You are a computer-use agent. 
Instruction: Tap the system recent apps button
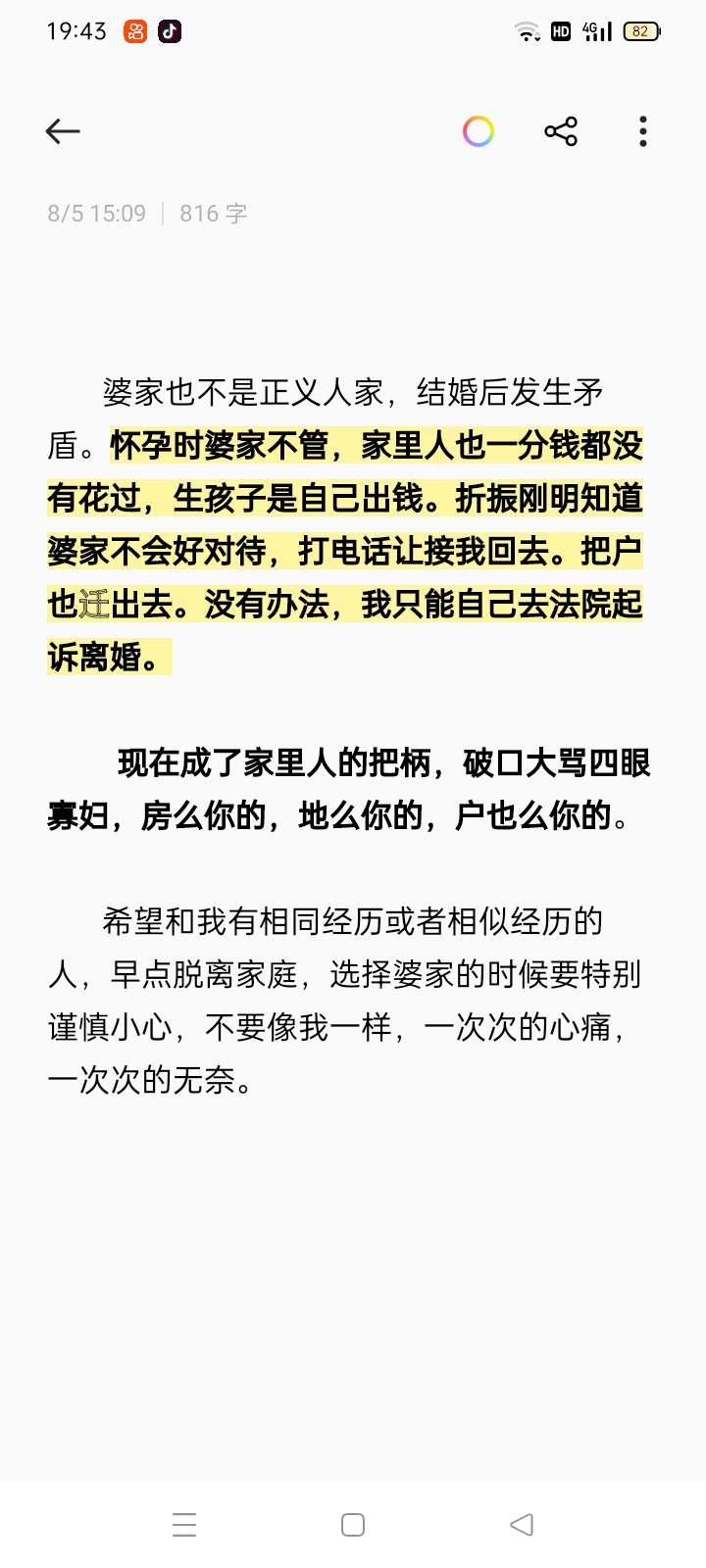184,1525
